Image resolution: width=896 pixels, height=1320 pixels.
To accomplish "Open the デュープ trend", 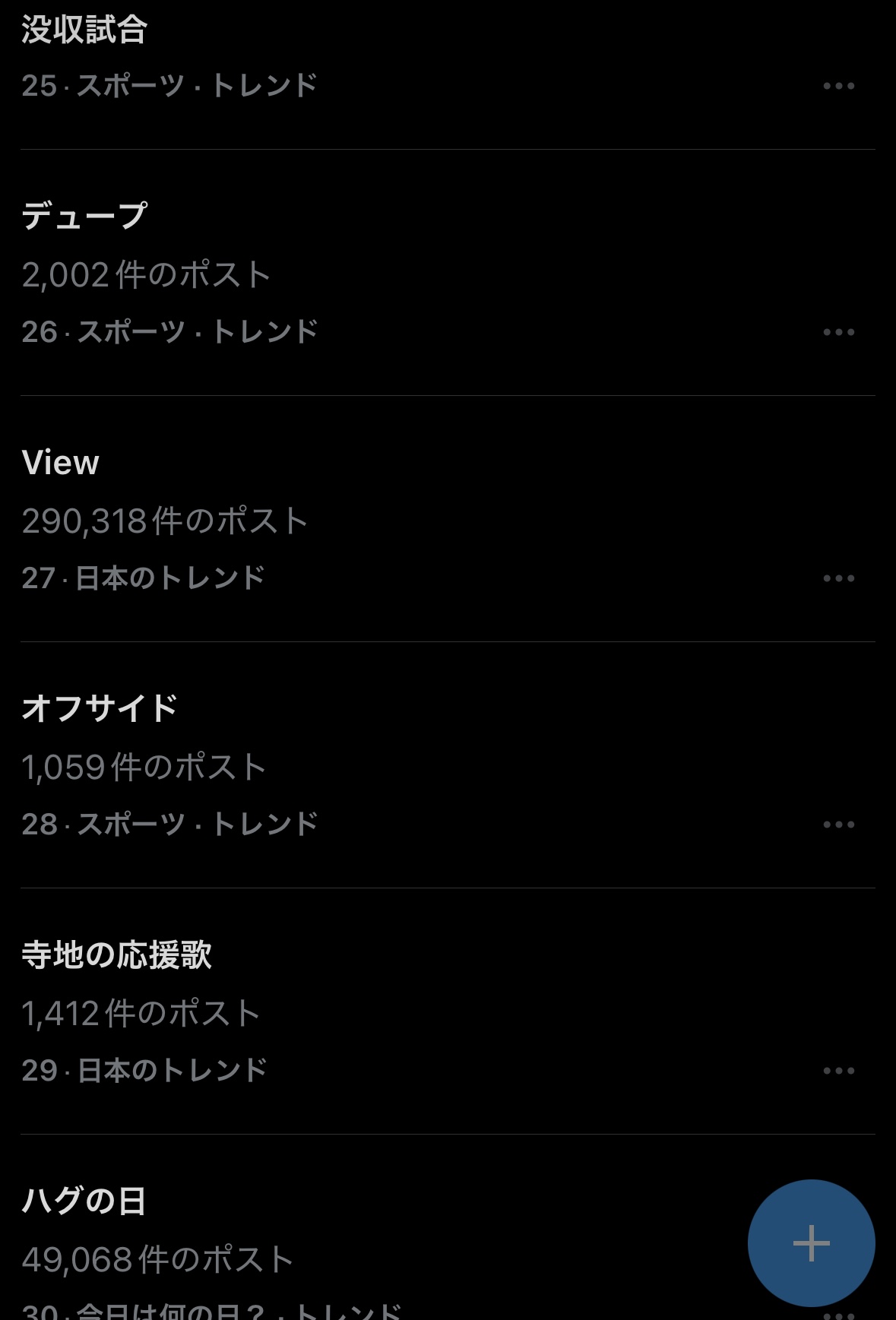I will [84, 217].
